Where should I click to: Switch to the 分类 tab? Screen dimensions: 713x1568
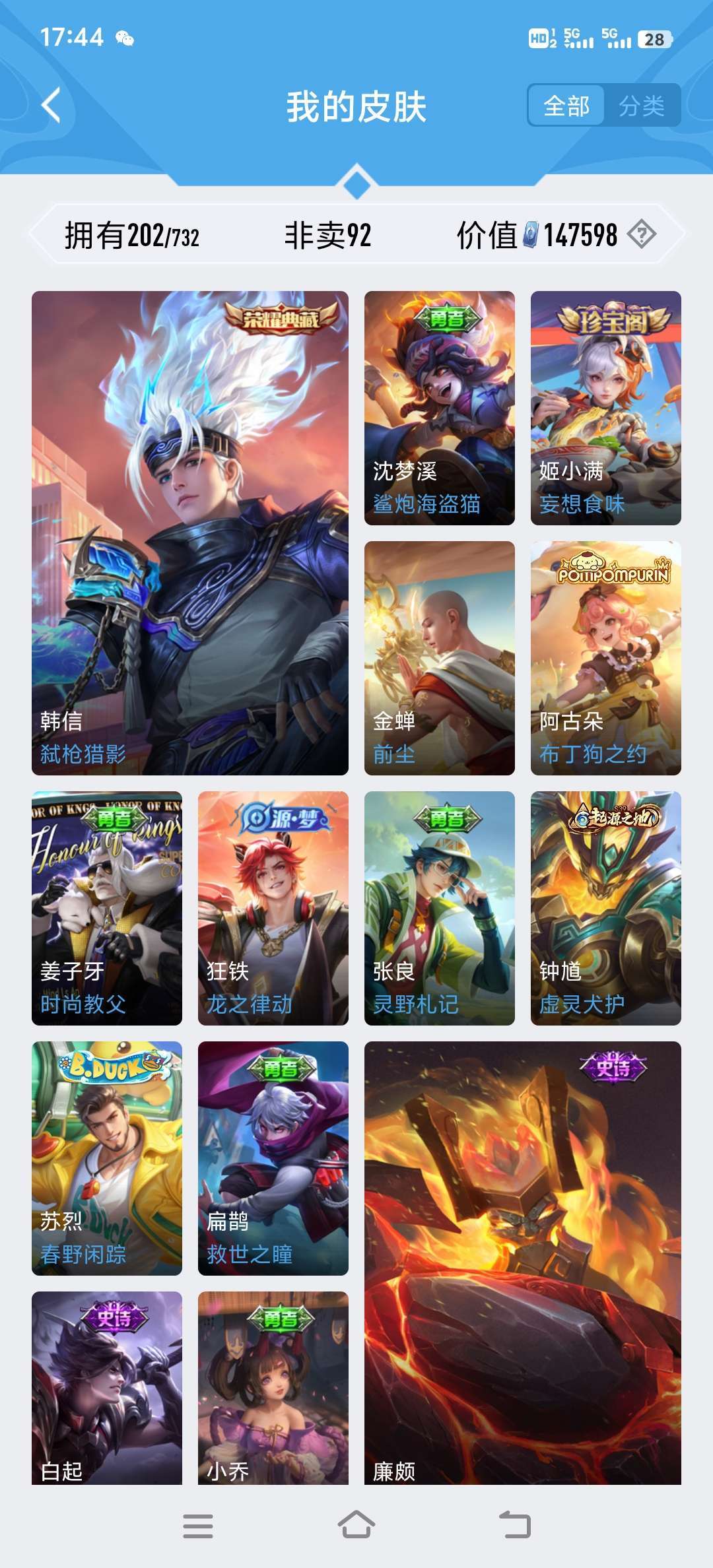(642, 106)
